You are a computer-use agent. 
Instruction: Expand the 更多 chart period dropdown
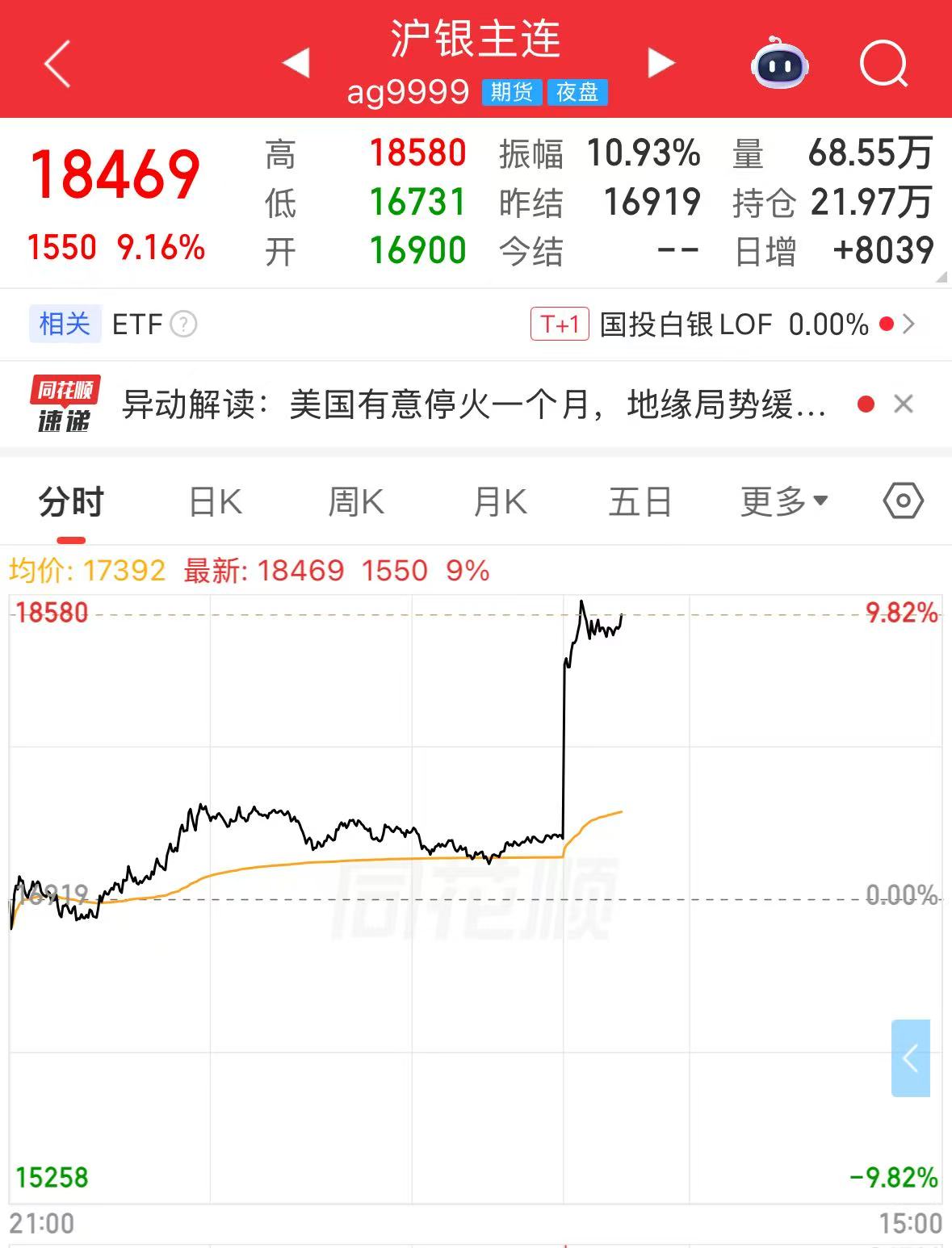tap(783, 502)
